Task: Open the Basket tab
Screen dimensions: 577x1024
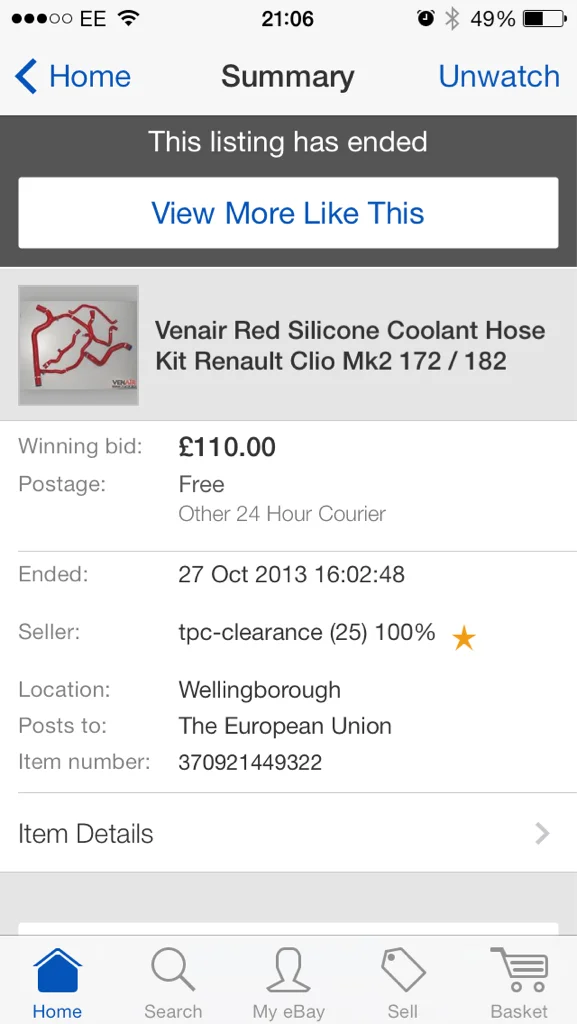Action: (519, 984)
